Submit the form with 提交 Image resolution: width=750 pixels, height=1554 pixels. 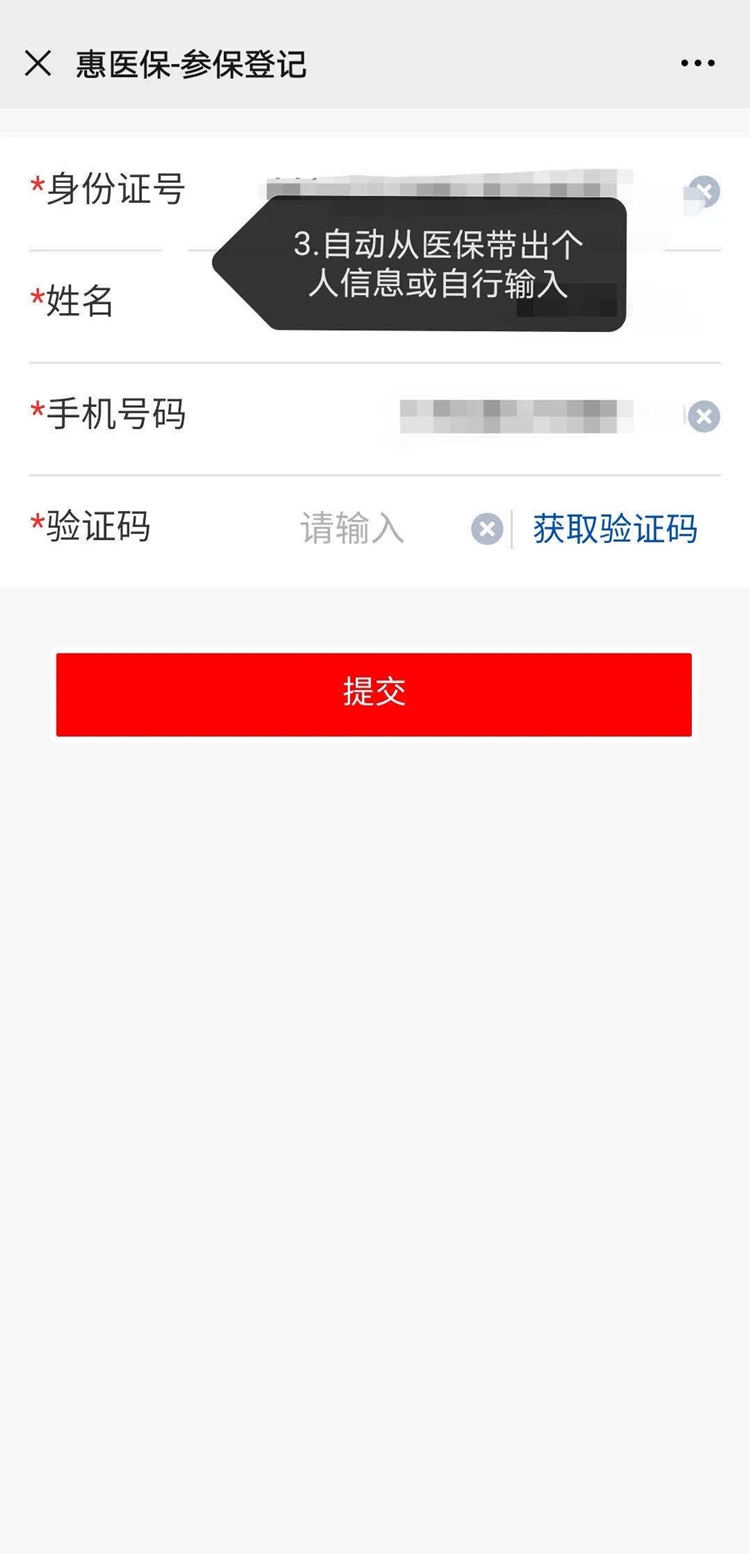tap(374, 694)
